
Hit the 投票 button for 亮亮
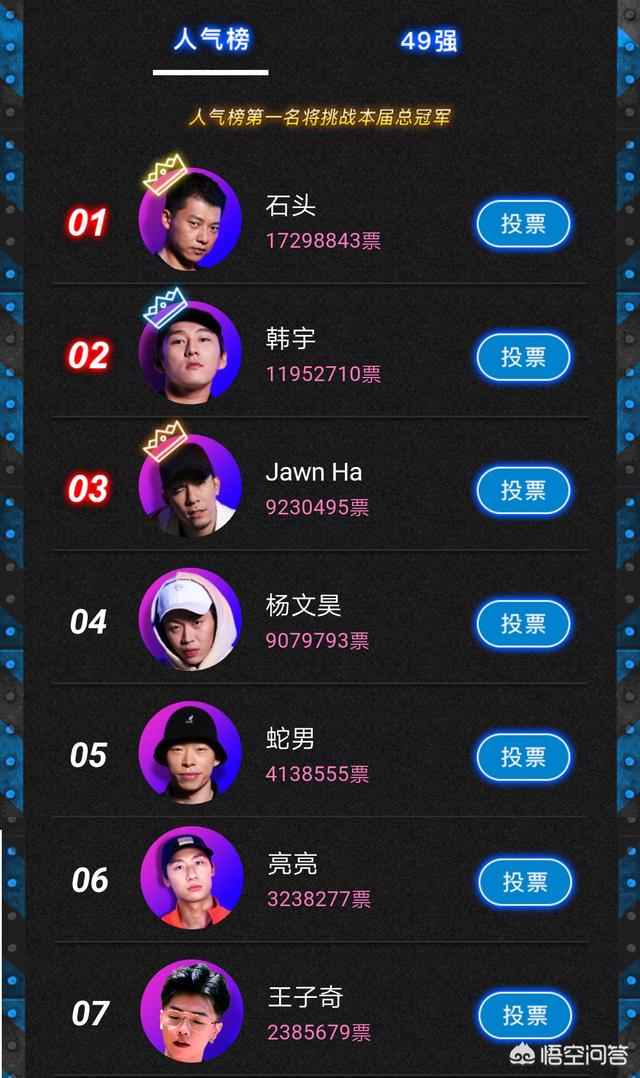click(x=525, y=882)
